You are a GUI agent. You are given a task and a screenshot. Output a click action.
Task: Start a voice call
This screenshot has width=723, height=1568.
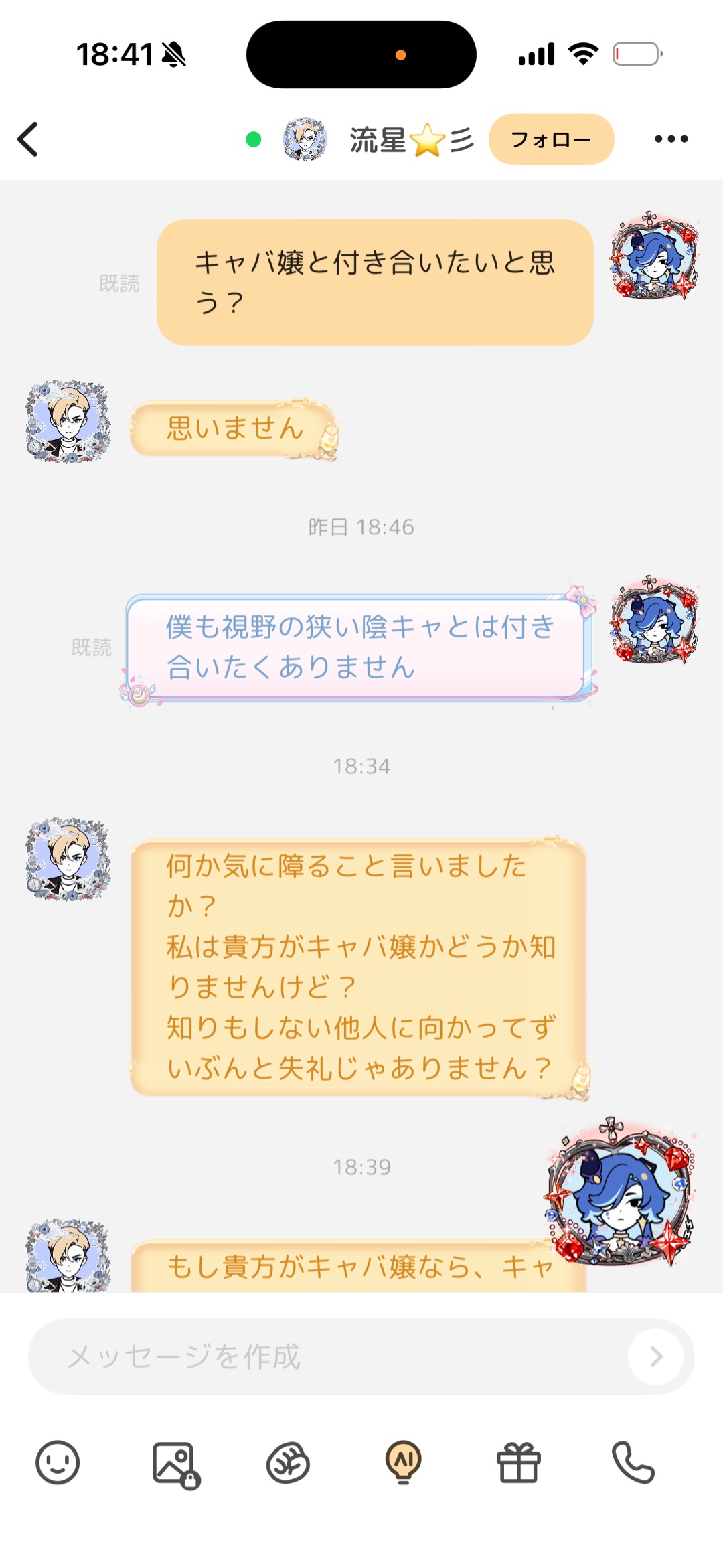coord(633,1462)
